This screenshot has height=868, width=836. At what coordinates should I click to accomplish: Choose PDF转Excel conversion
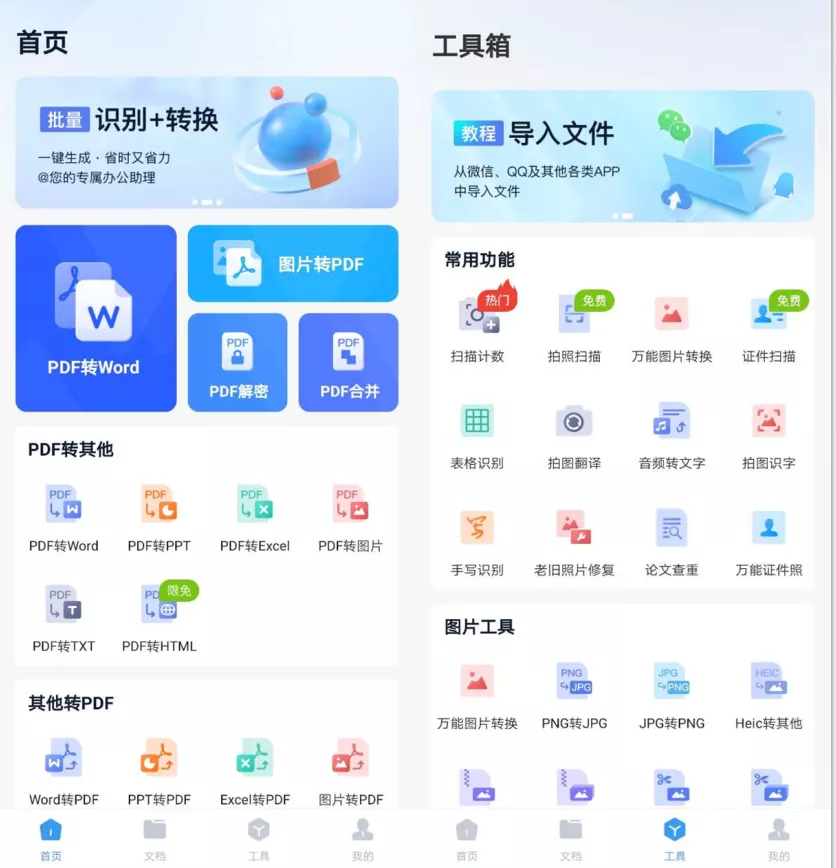(x=255, y=516)
